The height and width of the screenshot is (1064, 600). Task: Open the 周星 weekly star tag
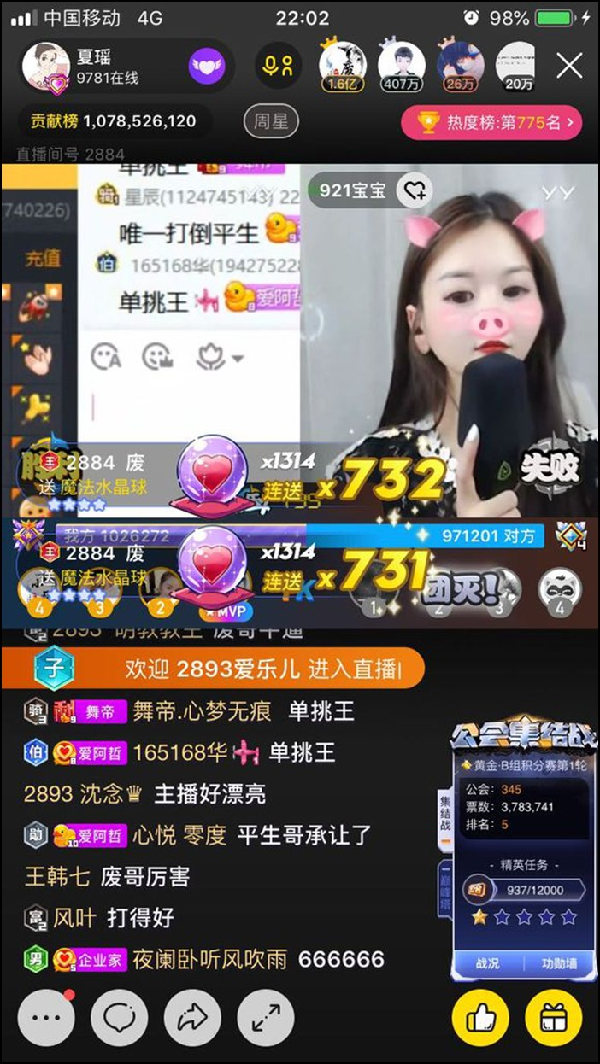(x=271, y=122)
